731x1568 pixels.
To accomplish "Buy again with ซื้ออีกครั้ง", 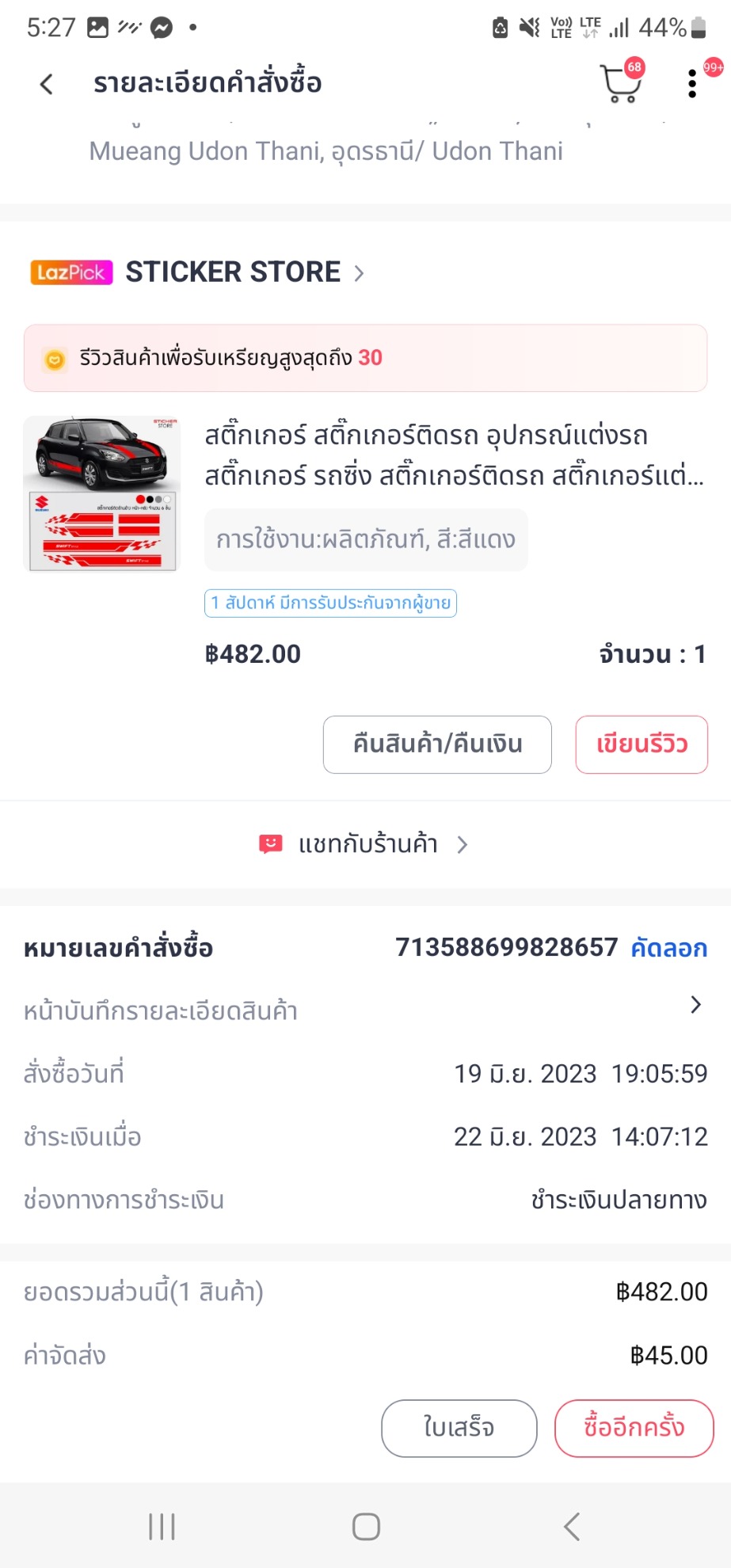I will [x=634, y=1428].
